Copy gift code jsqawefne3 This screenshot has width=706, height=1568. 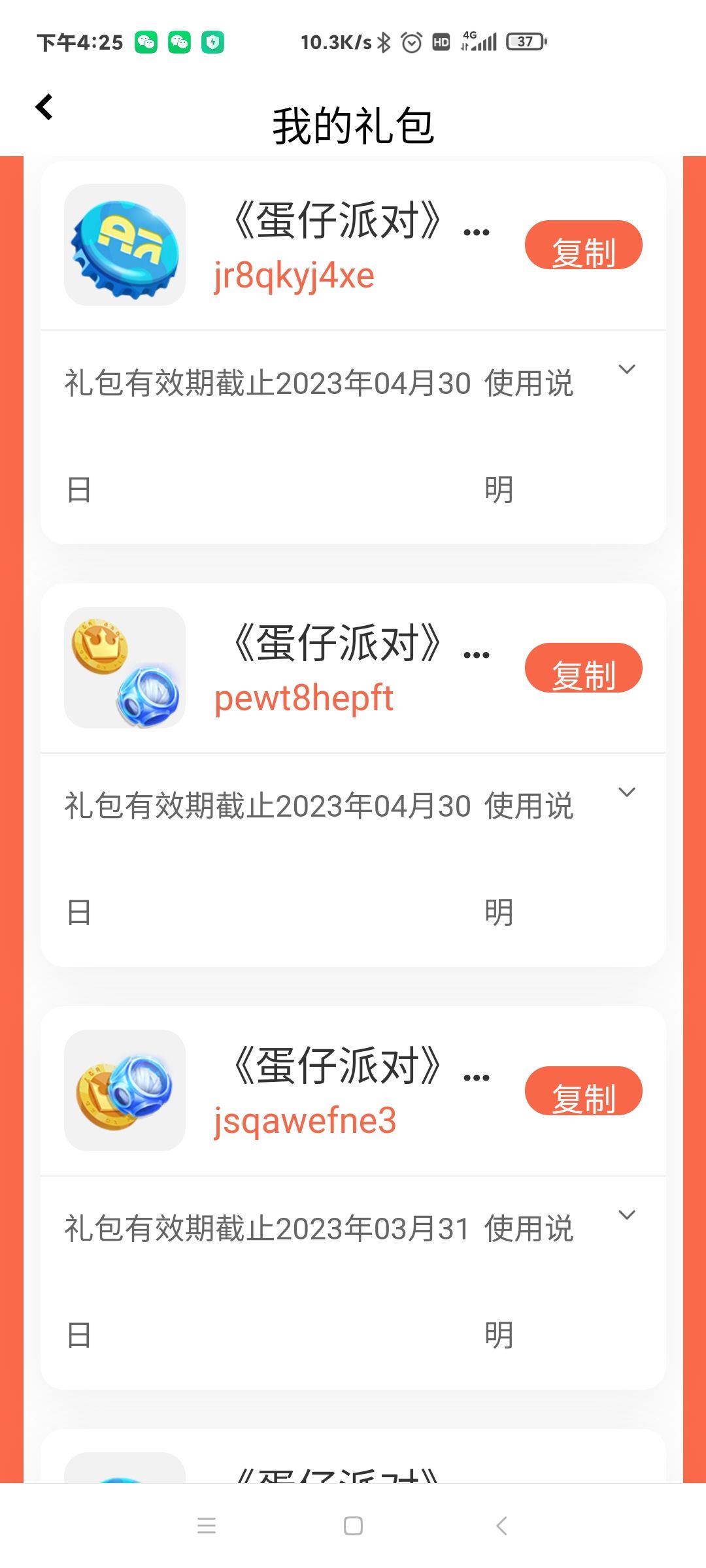click(x=583, y=1090)
